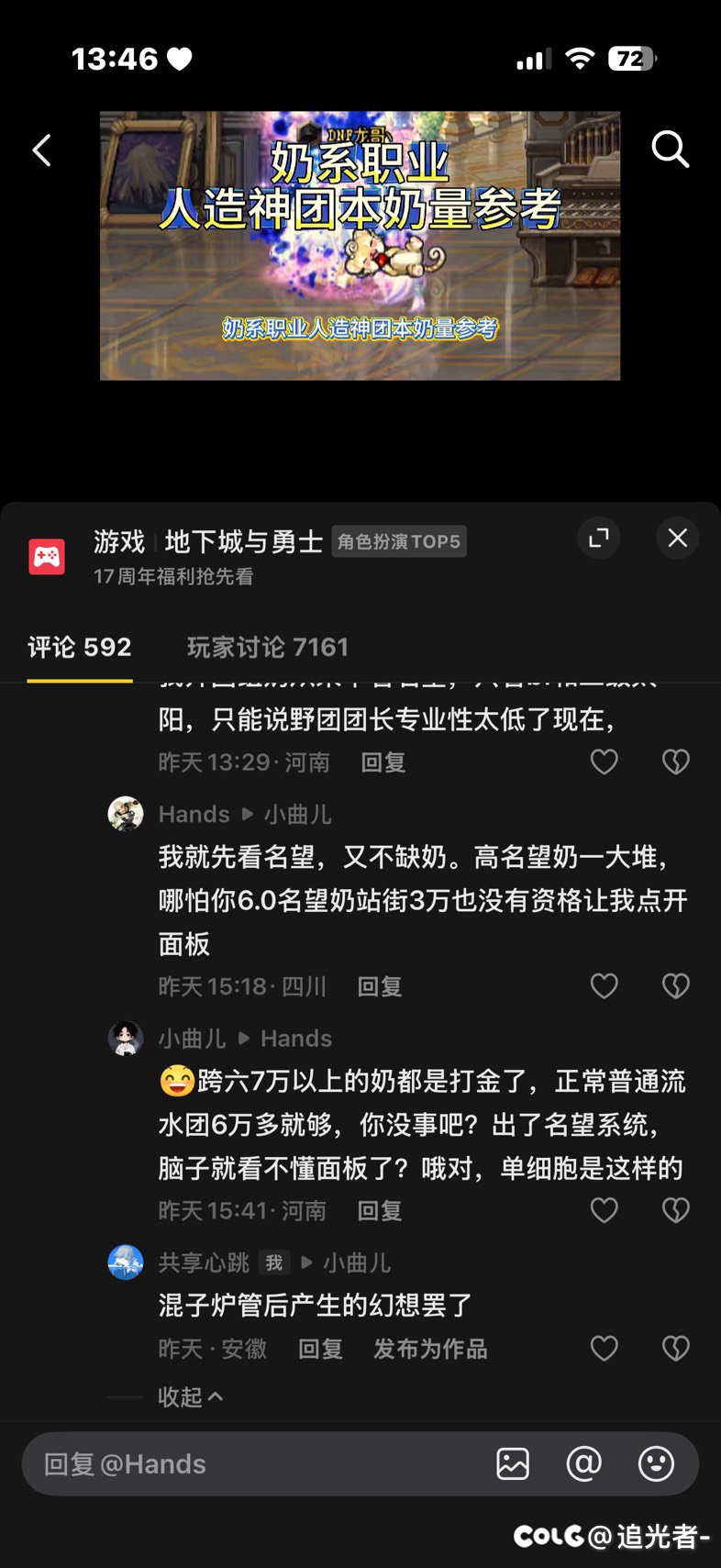The image size is (721, 1568).
Task: Focus the 回复 @Hands input field
Action: (x=248, y=1464)
